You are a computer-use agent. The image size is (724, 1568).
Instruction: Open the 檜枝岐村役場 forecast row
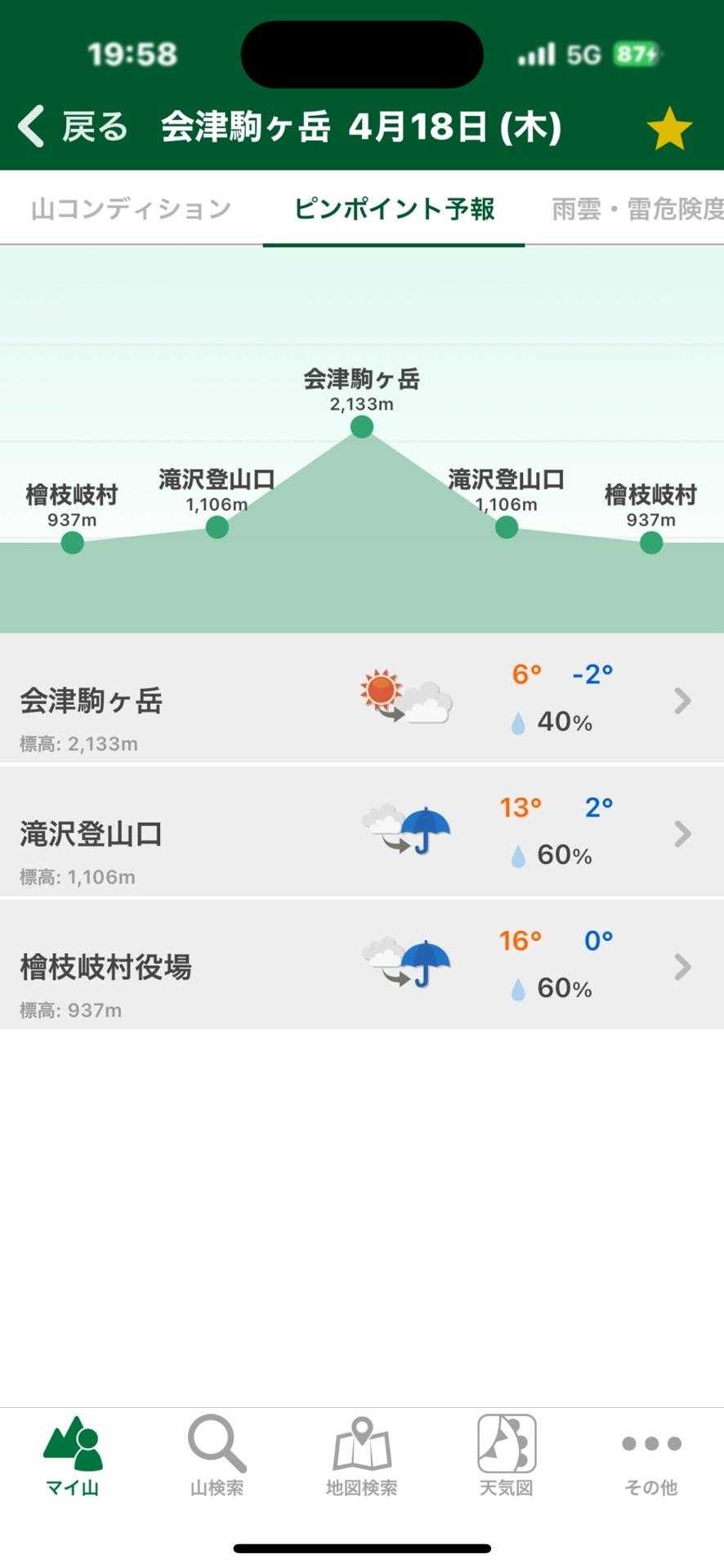361,967
